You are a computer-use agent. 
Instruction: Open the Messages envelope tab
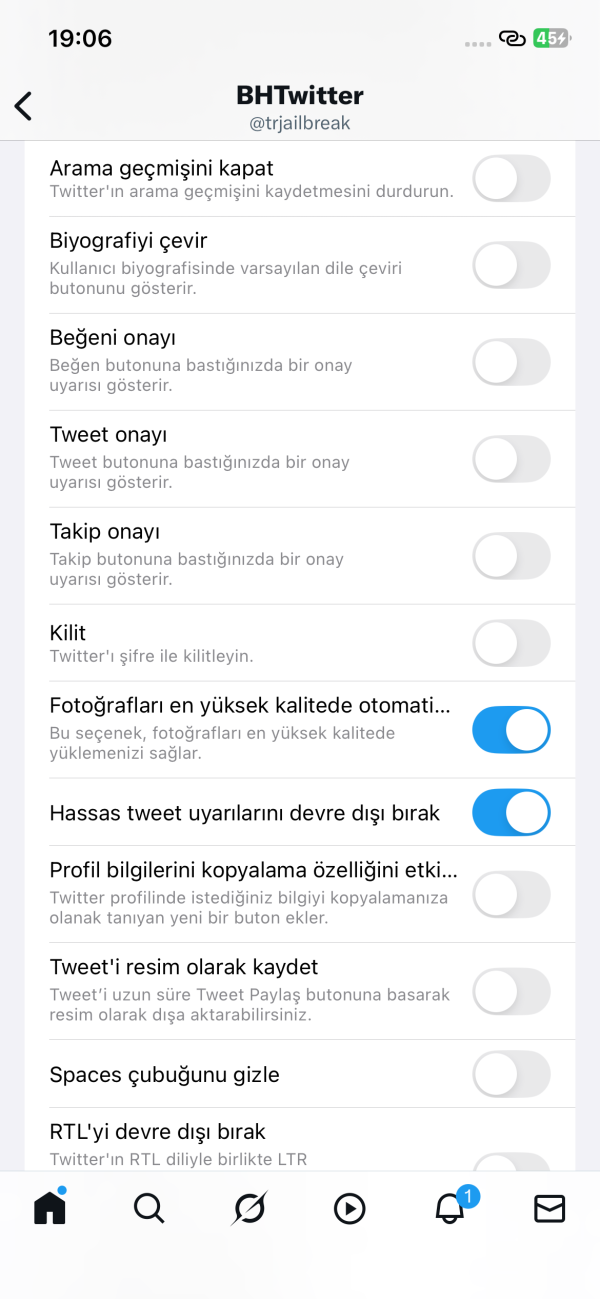click(550, 1208)
